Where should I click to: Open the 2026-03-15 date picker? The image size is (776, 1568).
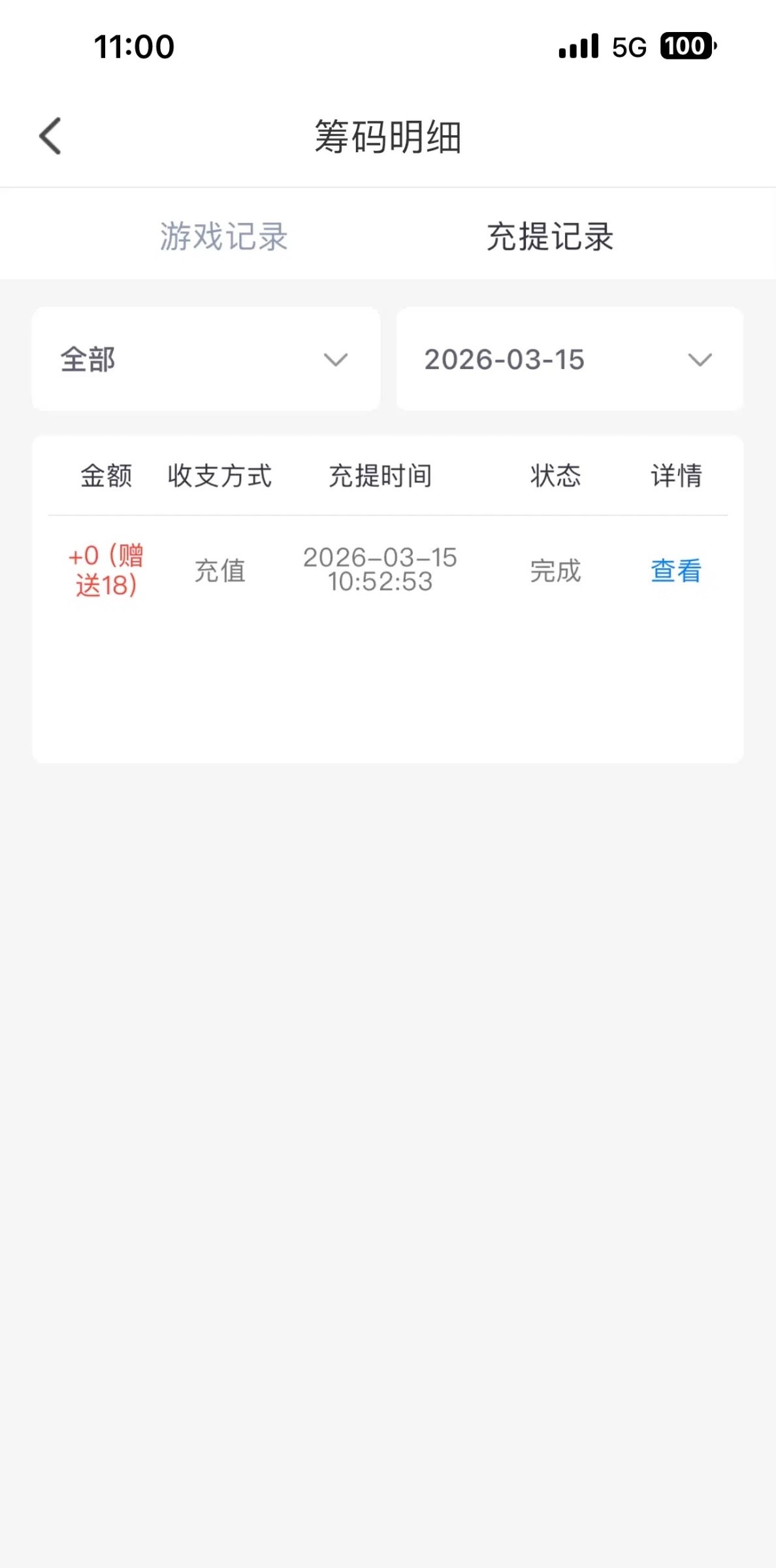pos(569,359)
